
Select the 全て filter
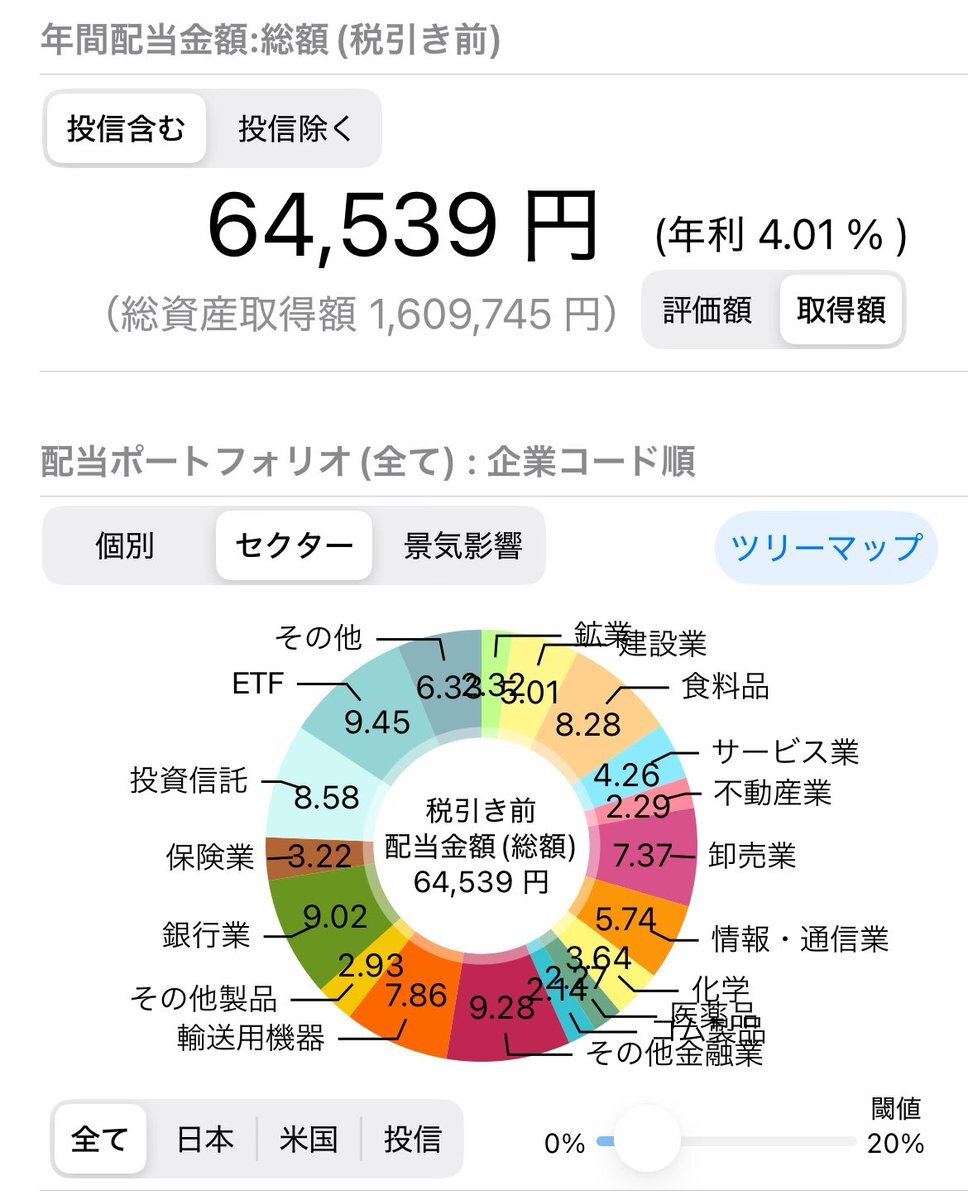point(99,1140)
